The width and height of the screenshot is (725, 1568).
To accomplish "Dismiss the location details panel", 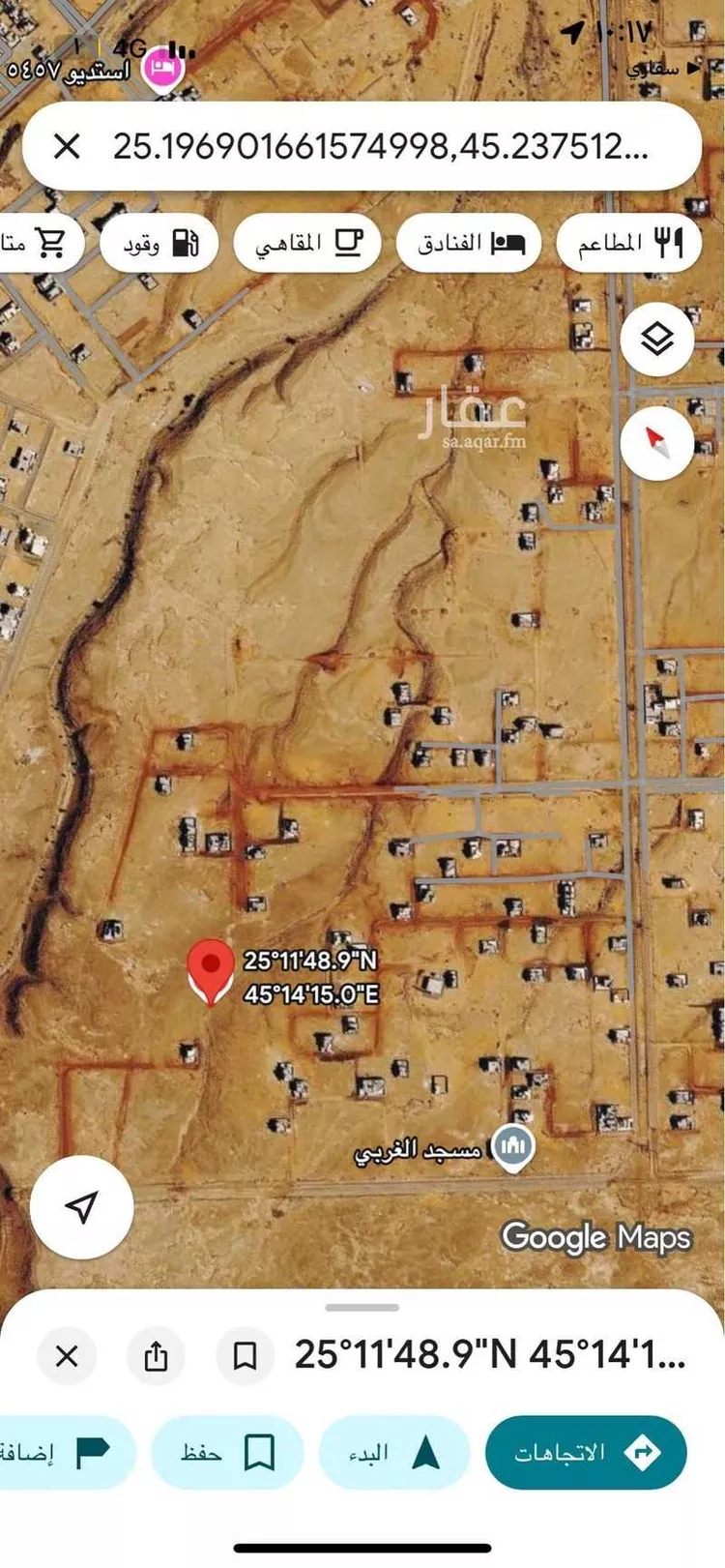I will [x=67, y=1356].
